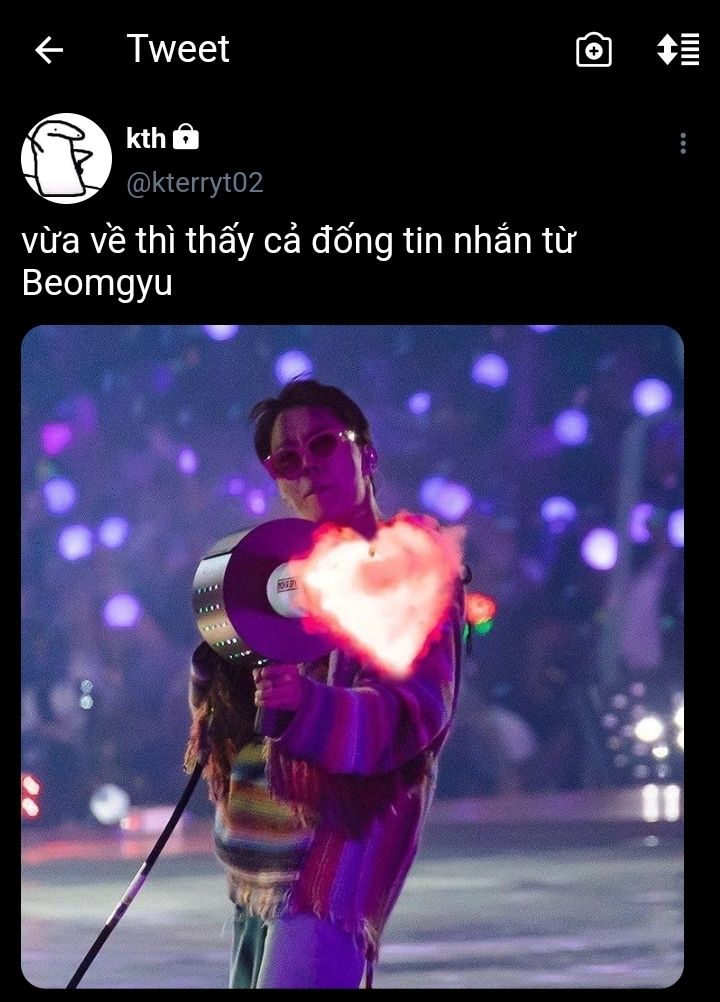720x1002 pixels.
Task: Open the tweet's three-dot overflow menu
Action: coord(682,144)
